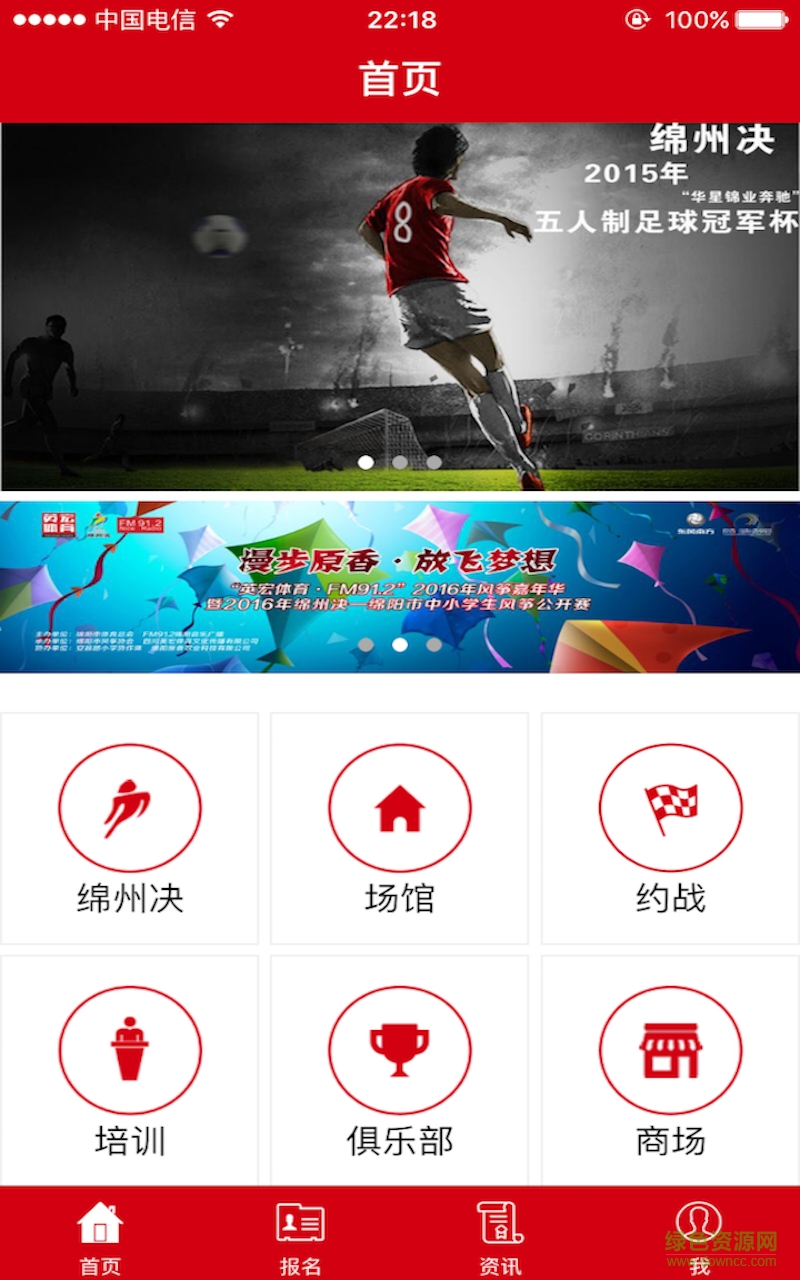Image resolution: width=800 pixels, height=1280 pixels.
Task: Select the 约战 match challenge tile
Action: coord(670,828)
